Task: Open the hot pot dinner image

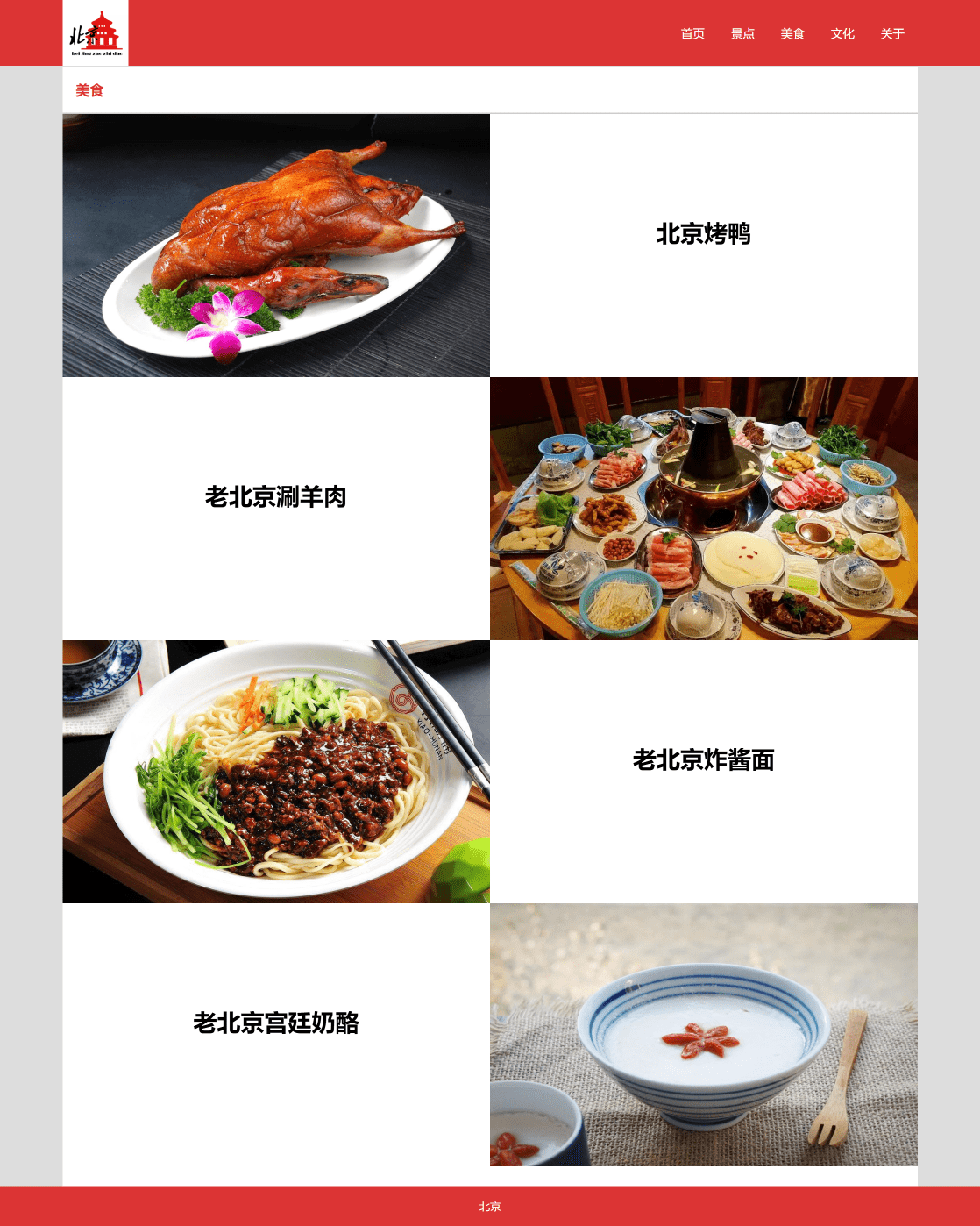Action: [x=706, y=507]
